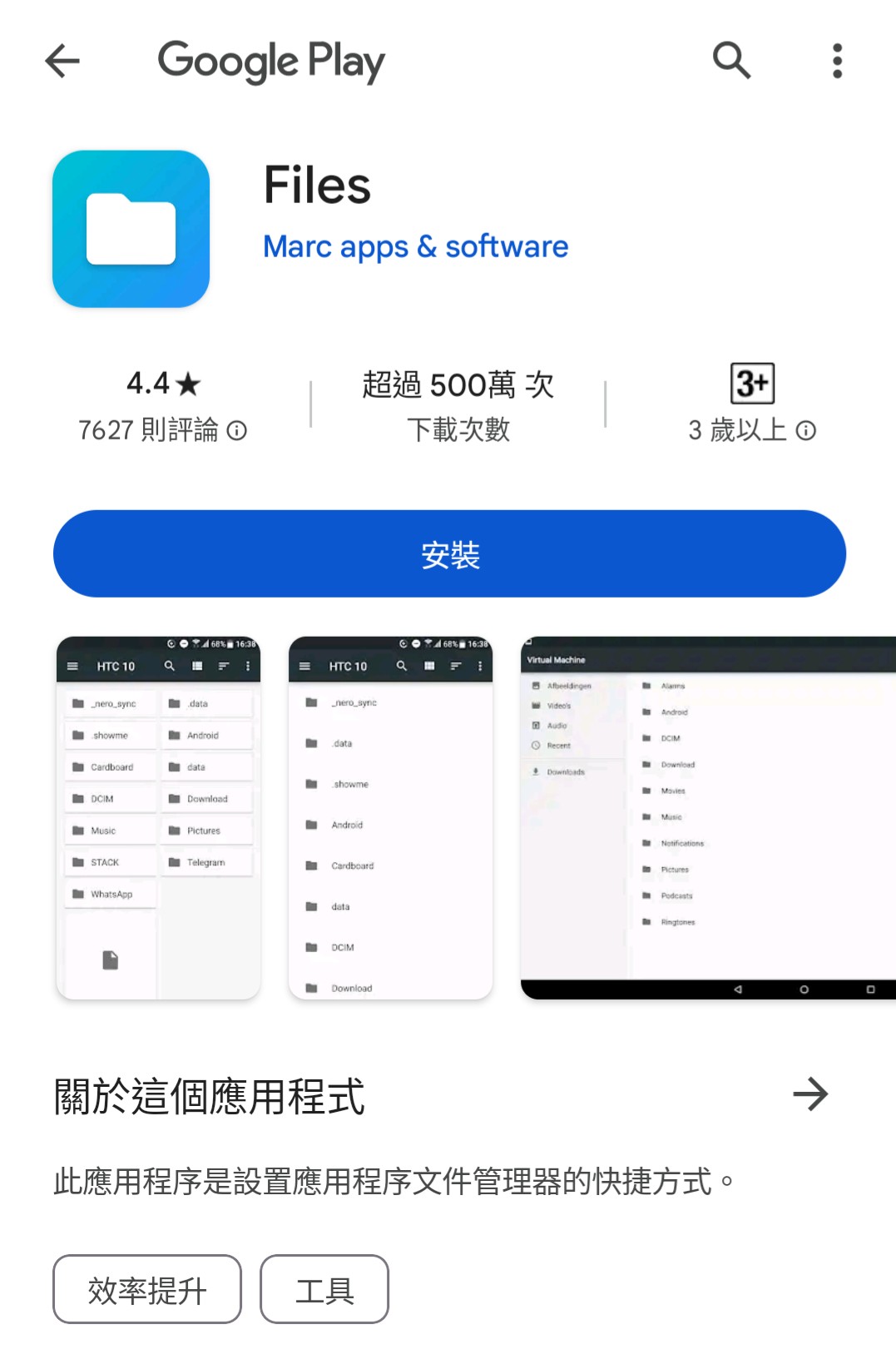
Task: Select the 效率提升 category chip
Action: (147, 1289)
